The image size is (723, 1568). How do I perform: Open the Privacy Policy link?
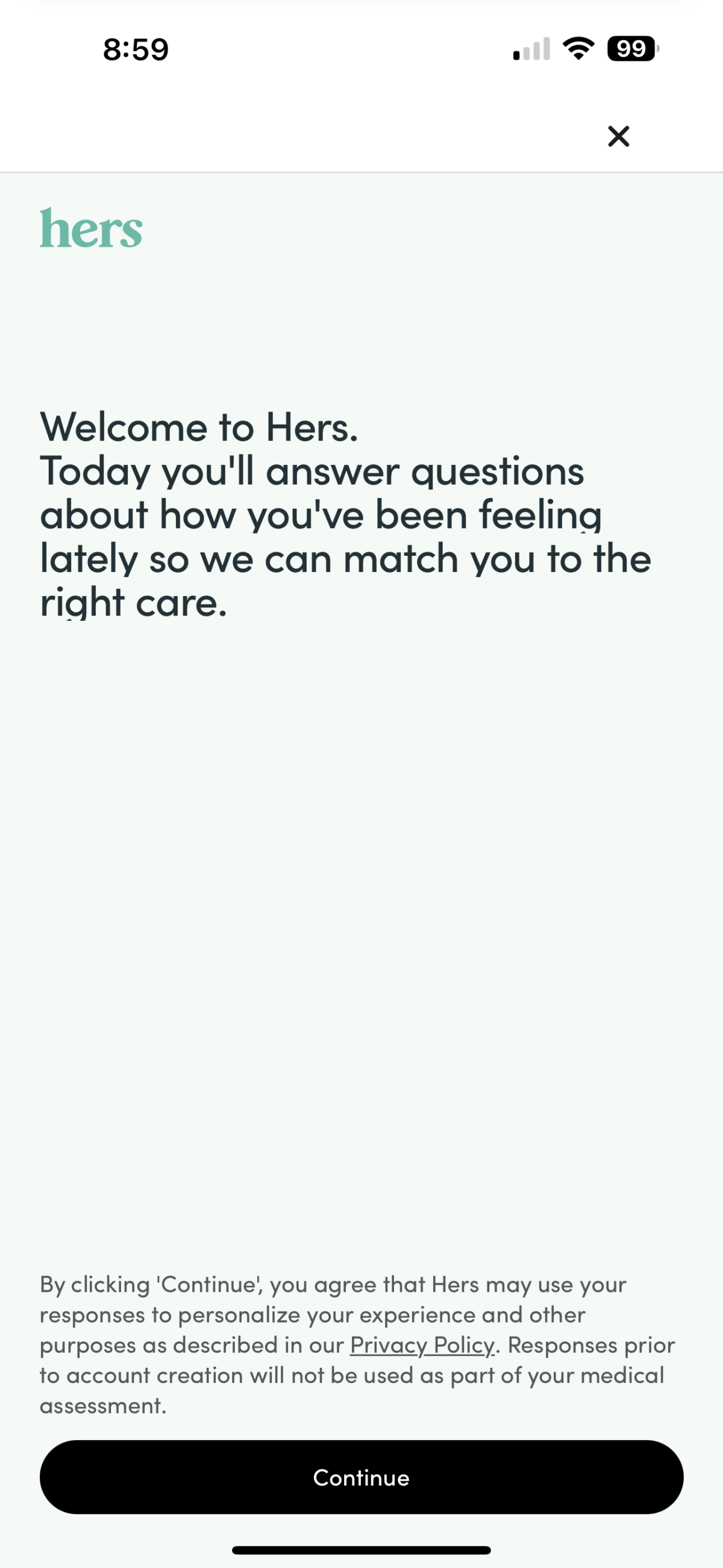click(422, 1344)
